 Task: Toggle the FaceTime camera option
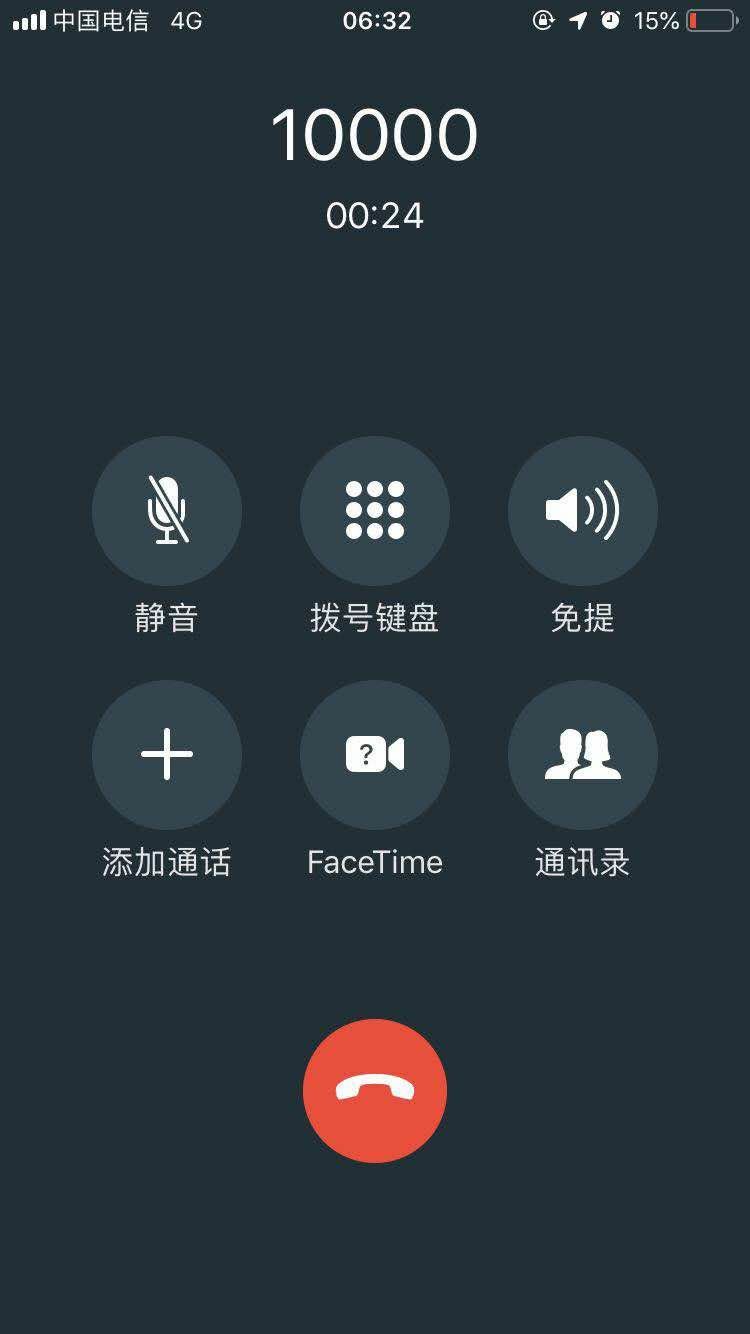(x=375, y=755)
